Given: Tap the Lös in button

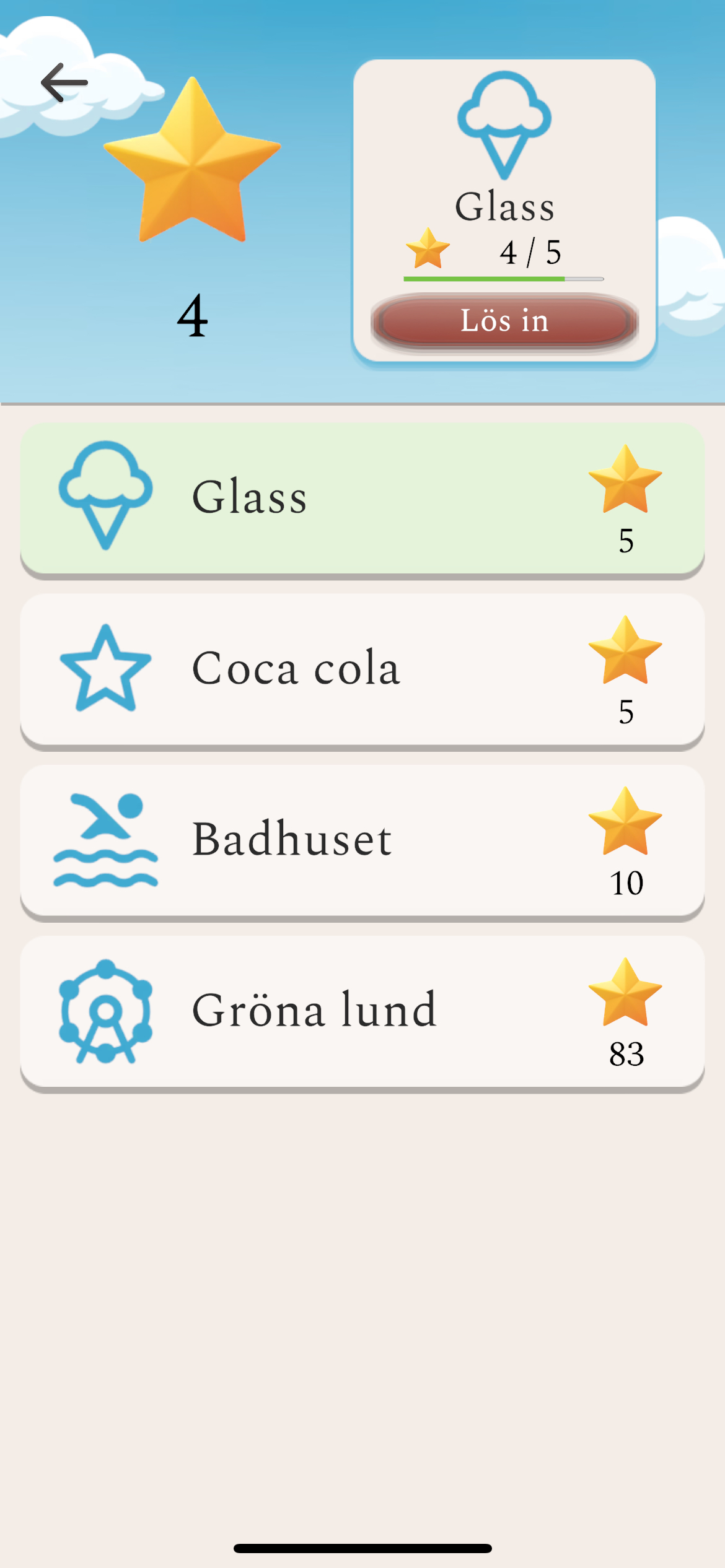Looking at the screenshot, I should [504, 321].
